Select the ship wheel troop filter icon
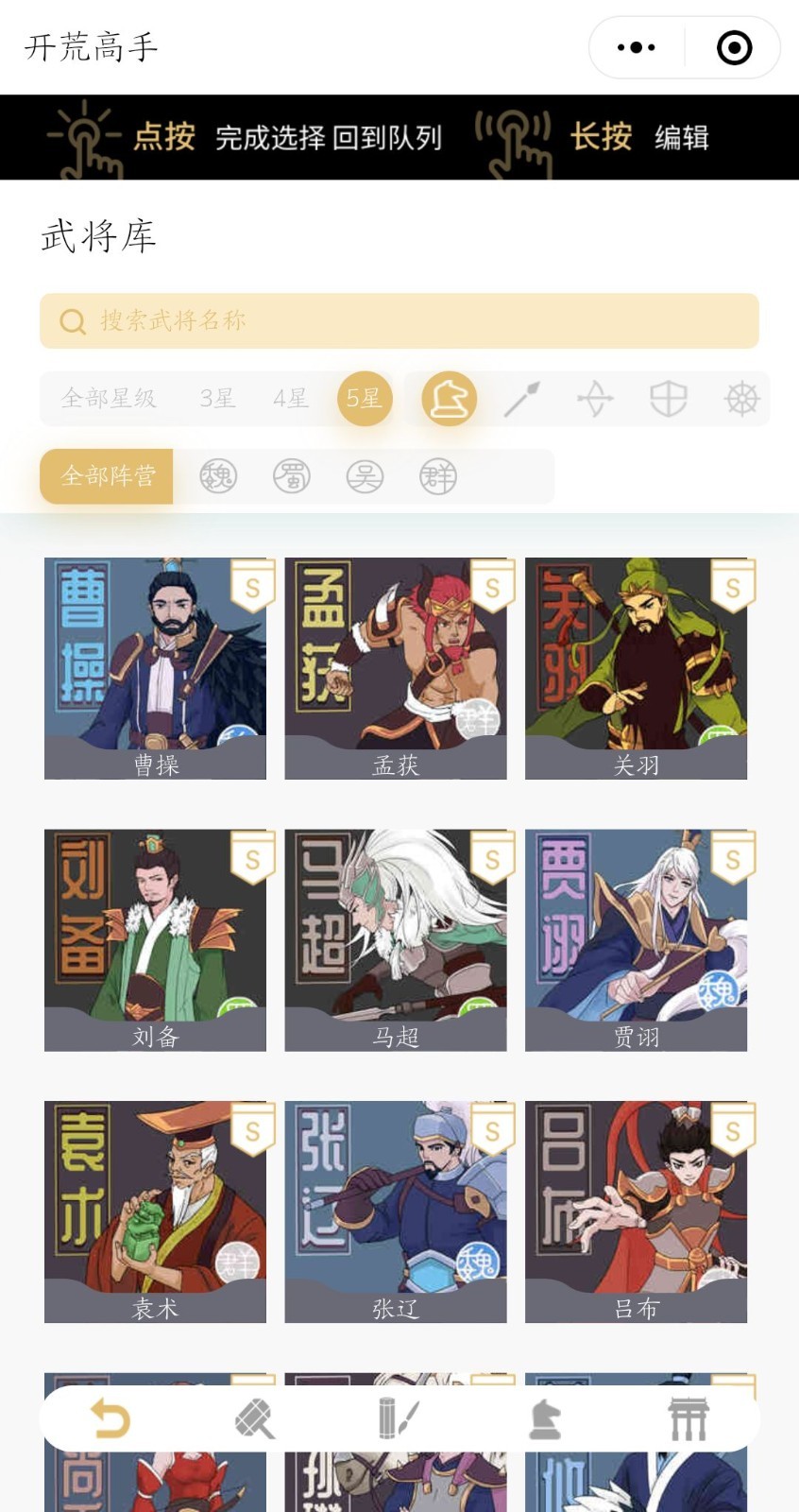 tap(742, 398)
